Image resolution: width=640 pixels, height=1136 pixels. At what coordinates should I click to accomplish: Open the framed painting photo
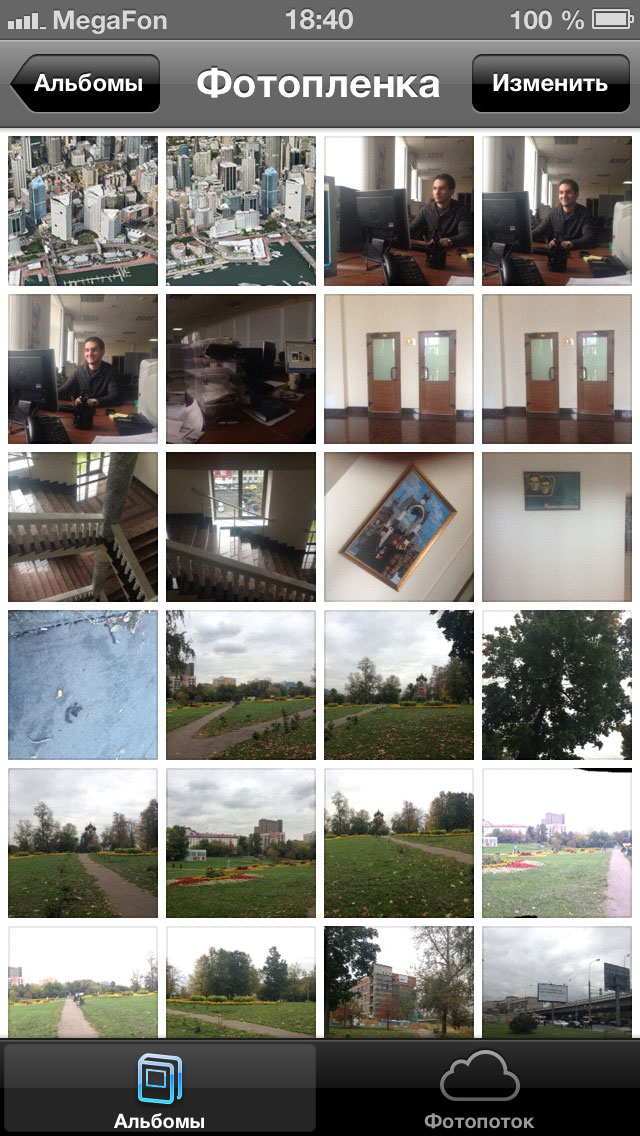coord(399,527)
